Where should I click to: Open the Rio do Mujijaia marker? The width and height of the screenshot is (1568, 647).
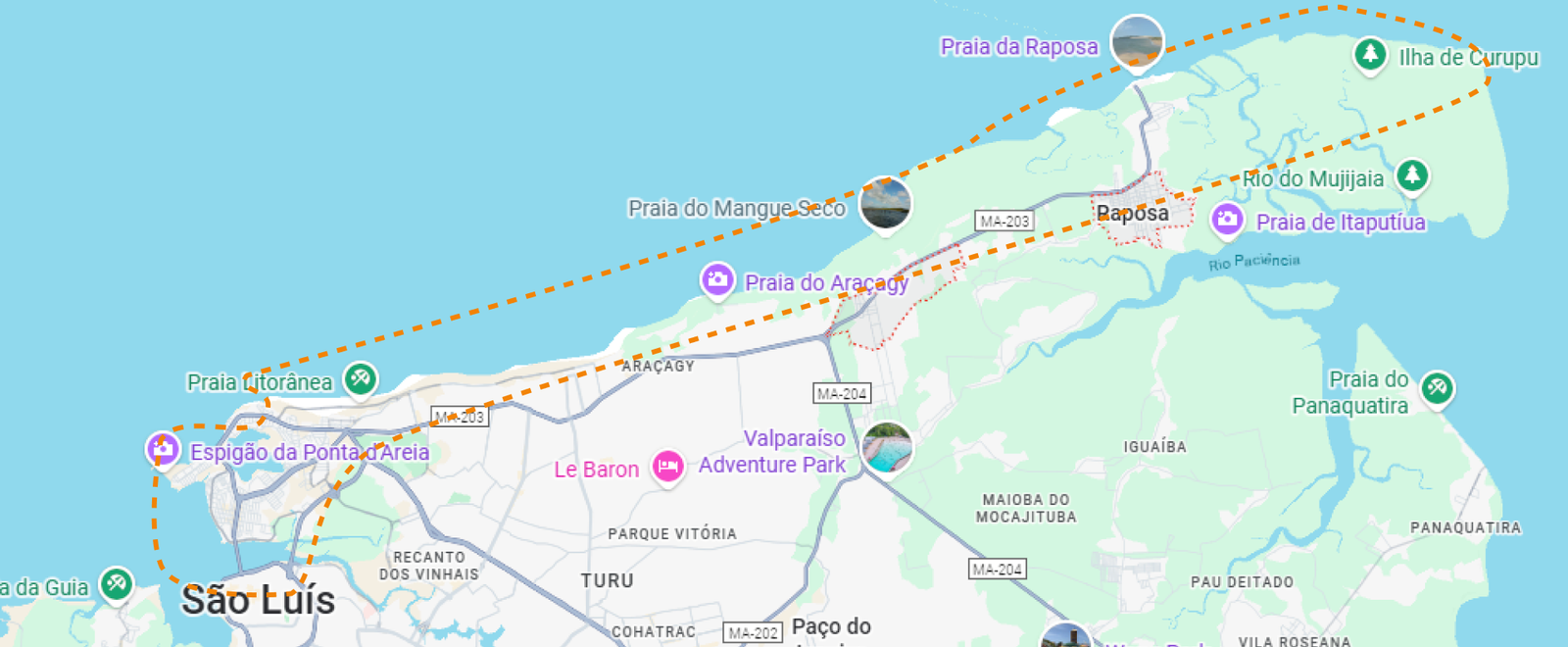tap(1411, 176)
